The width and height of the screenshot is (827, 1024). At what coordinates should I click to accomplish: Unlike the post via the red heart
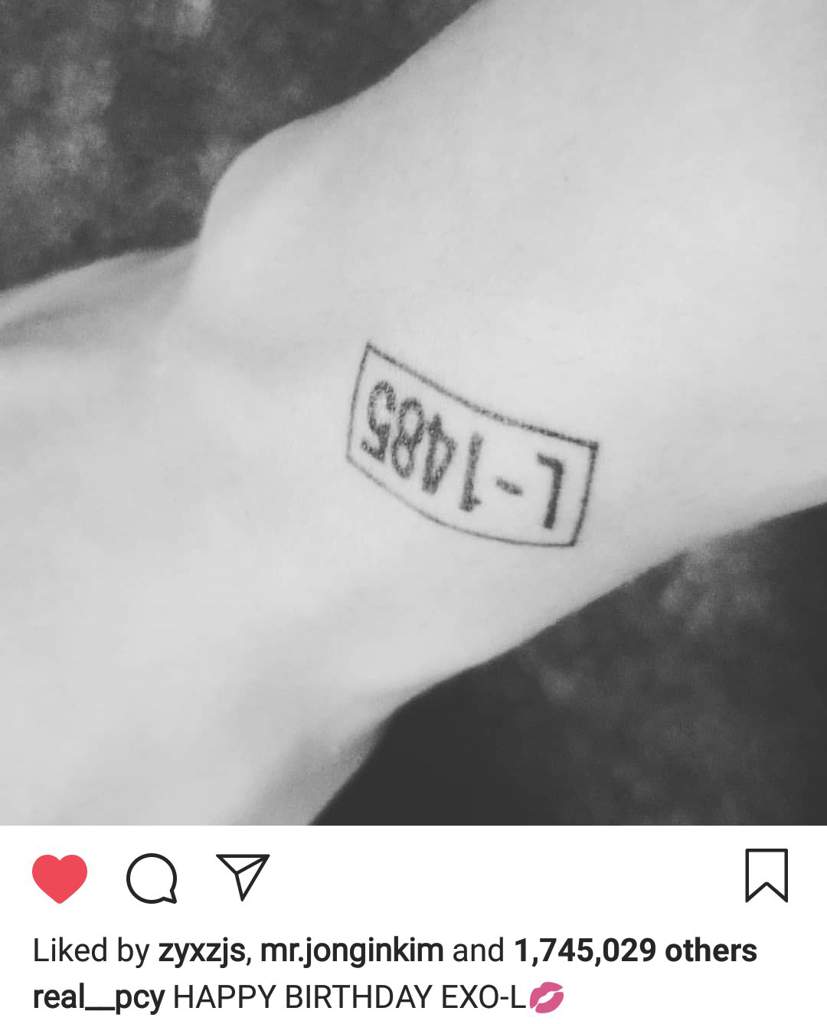60,878
